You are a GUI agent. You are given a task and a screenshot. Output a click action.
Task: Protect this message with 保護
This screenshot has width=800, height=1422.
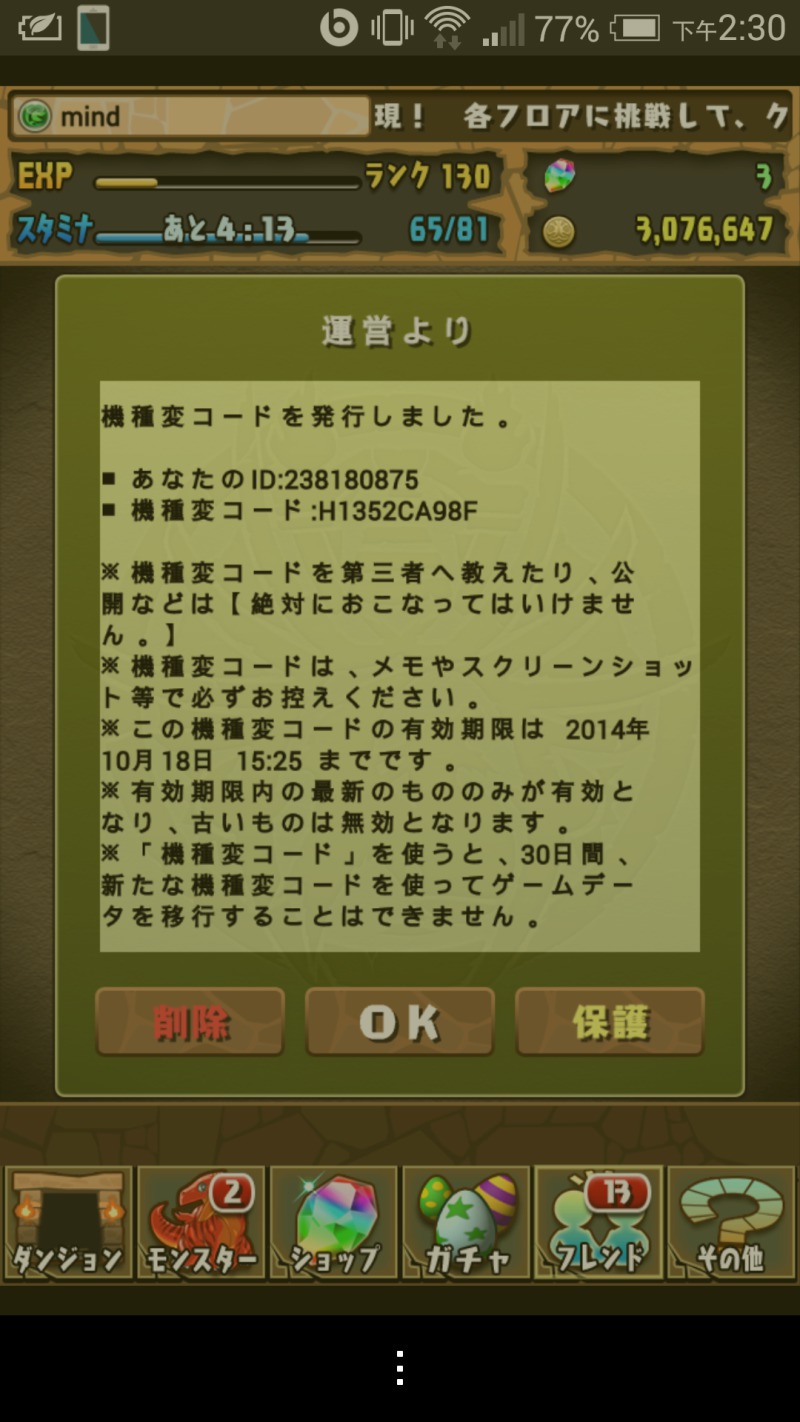(610, 1022)
